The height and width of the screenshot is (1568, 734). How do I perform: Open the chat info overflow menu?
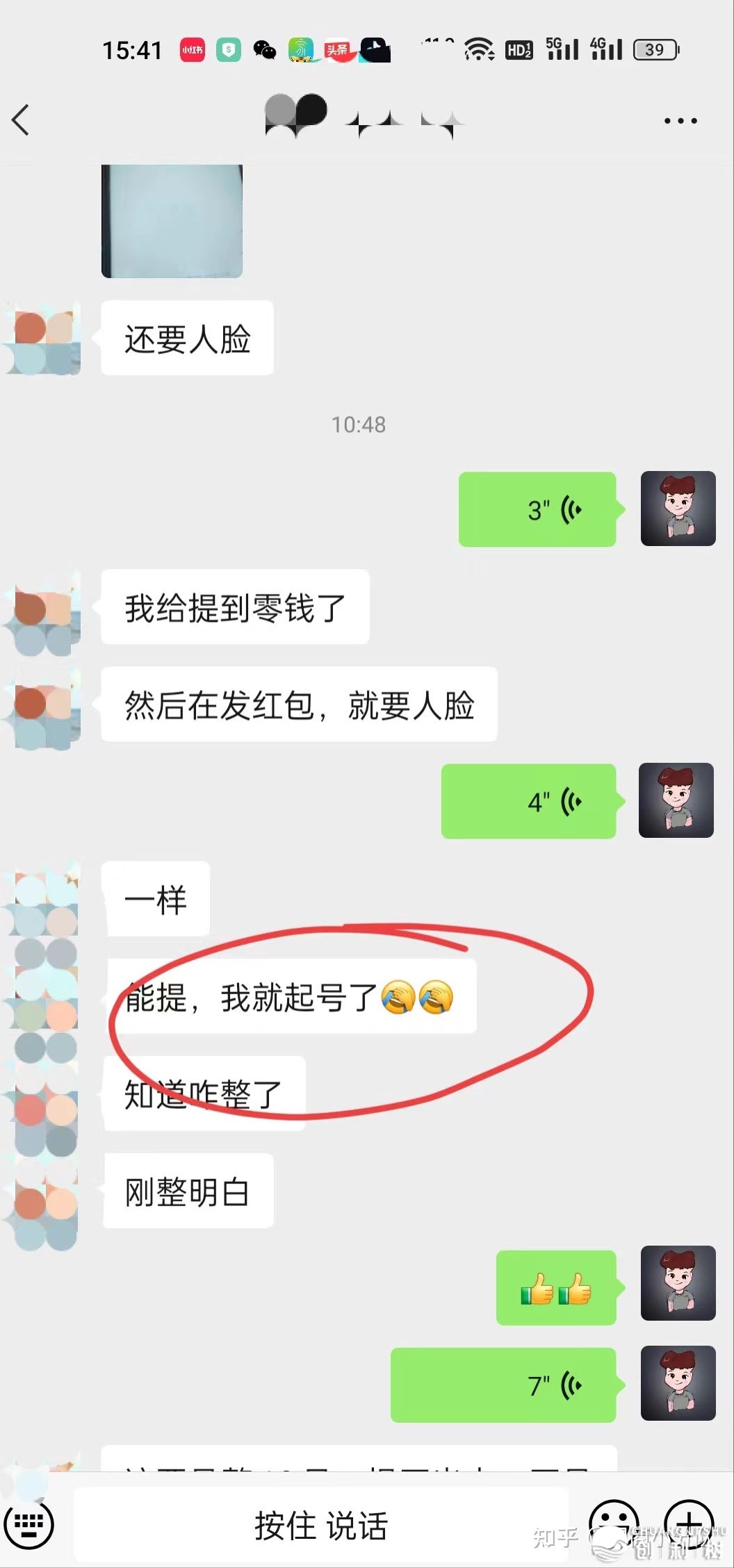click(x=680, y=121)
